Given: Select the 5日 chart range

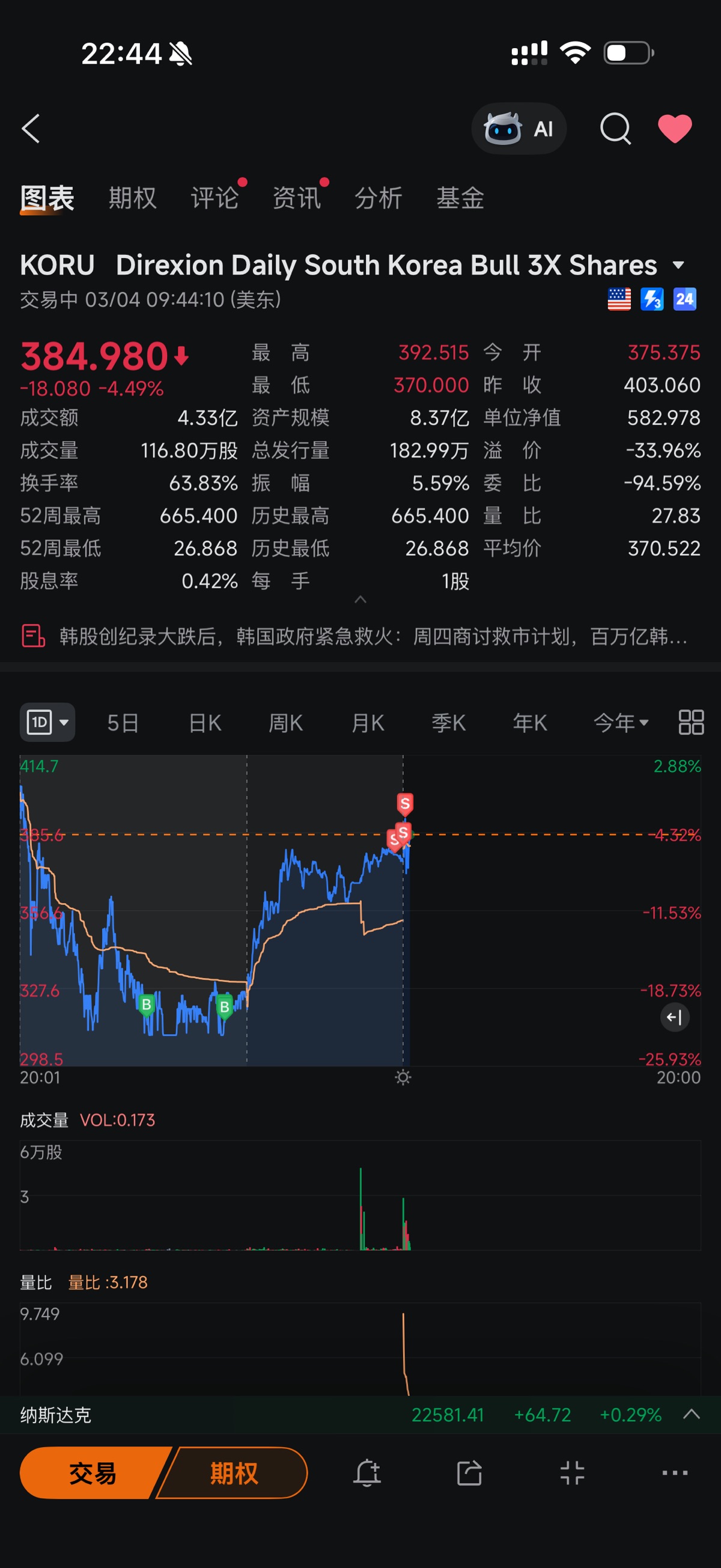Looking at the screenshot, I should [123, 723].
